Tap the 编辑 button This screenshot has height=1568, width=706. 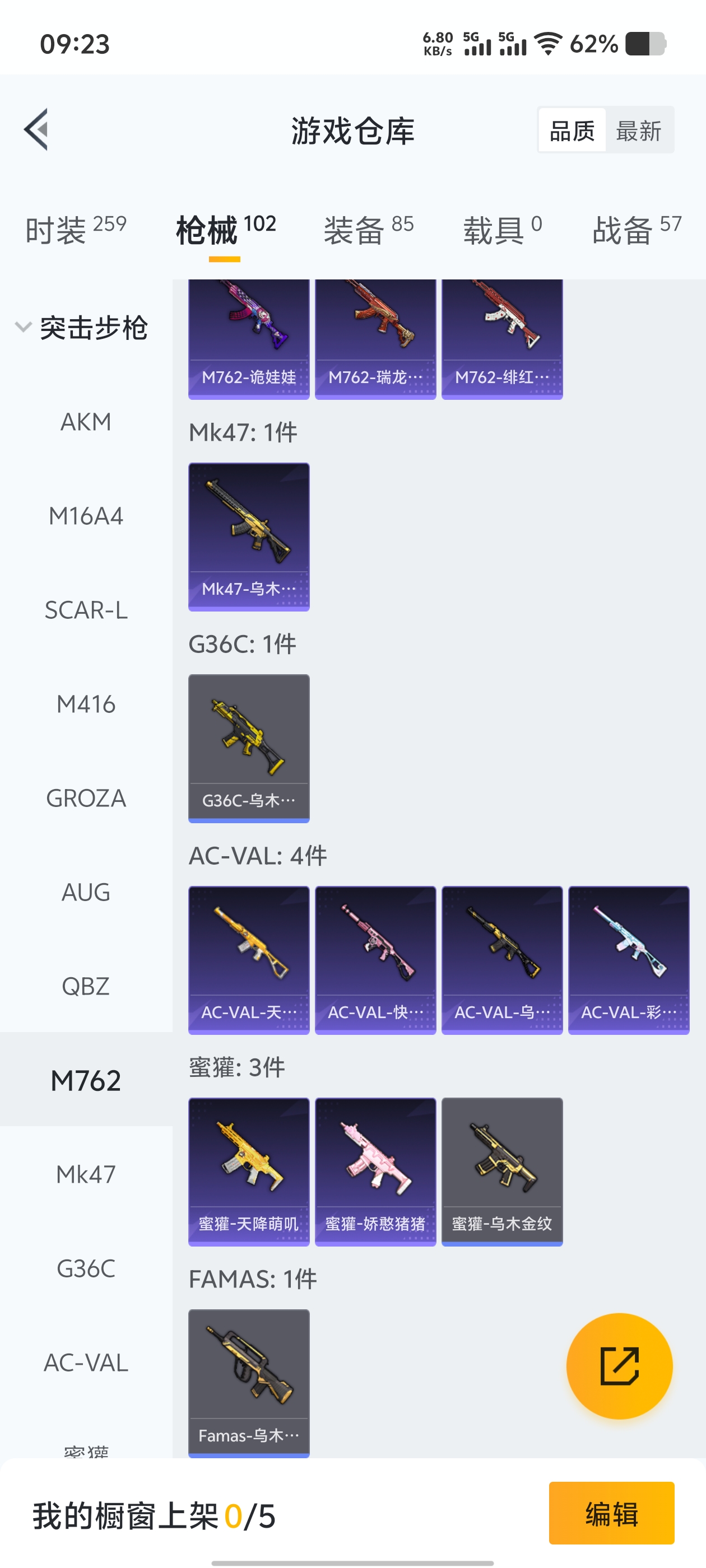(x=611, y=1513)
